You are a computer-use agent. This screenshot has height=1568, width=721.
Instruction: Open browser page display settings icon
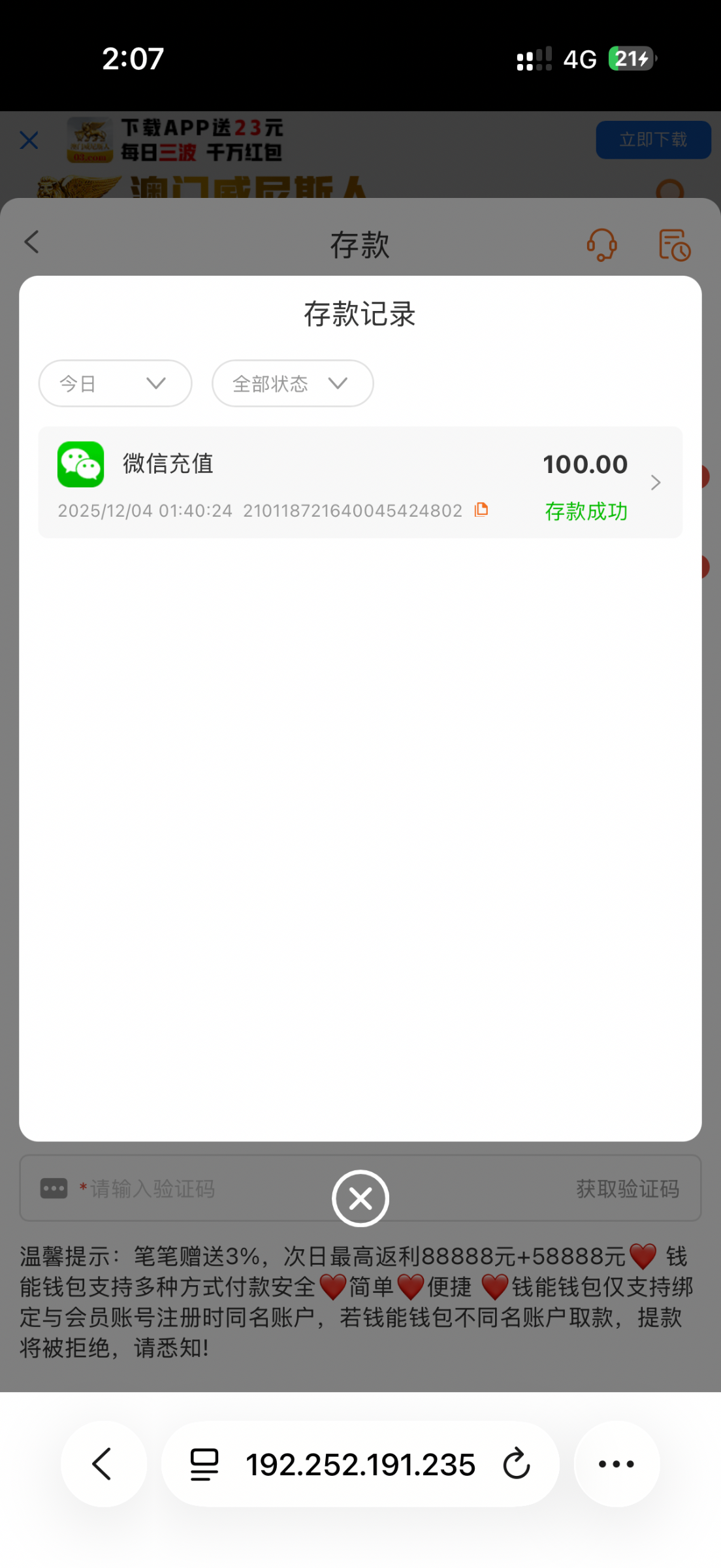click(x=203, y=1463)
